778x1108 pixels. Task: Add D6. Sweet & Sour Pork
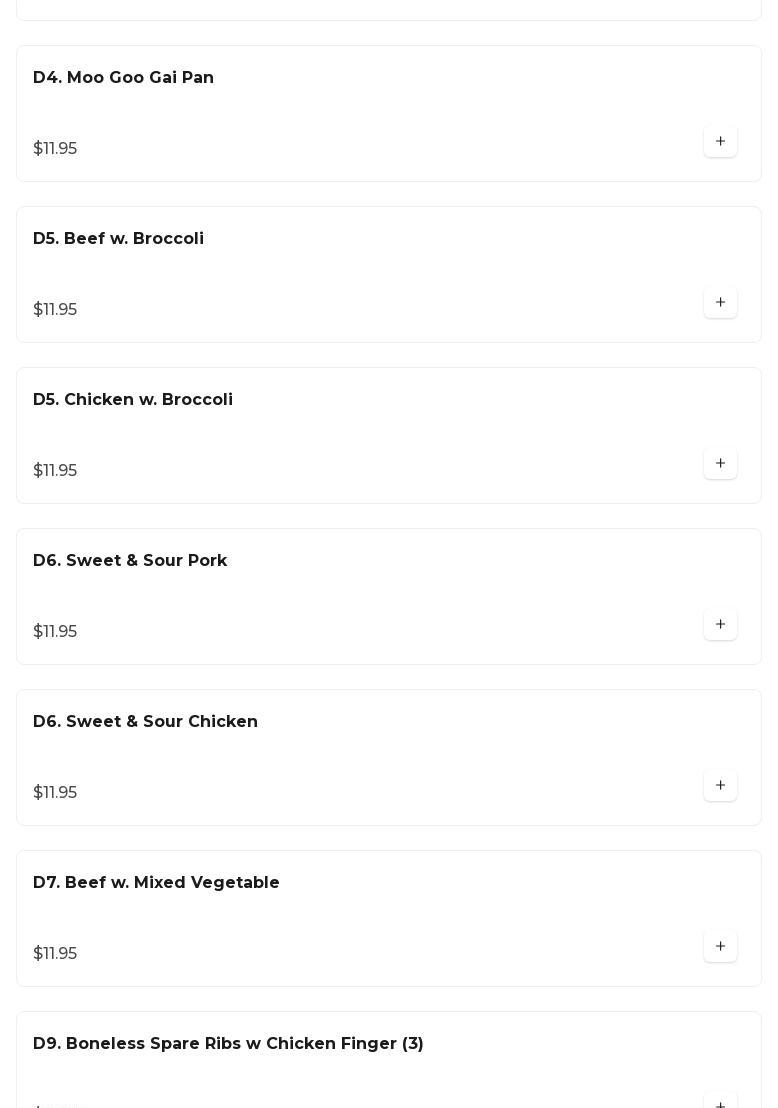720,625
